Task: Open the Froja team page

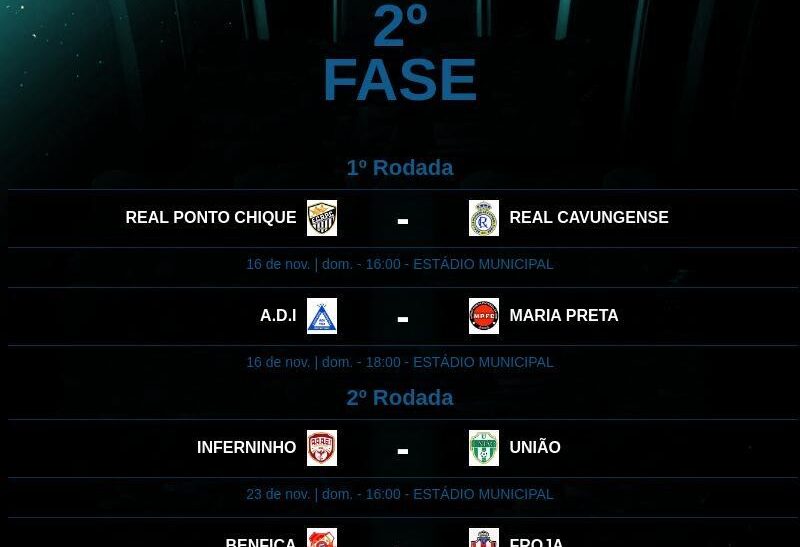Action: (x=536, y=541)
